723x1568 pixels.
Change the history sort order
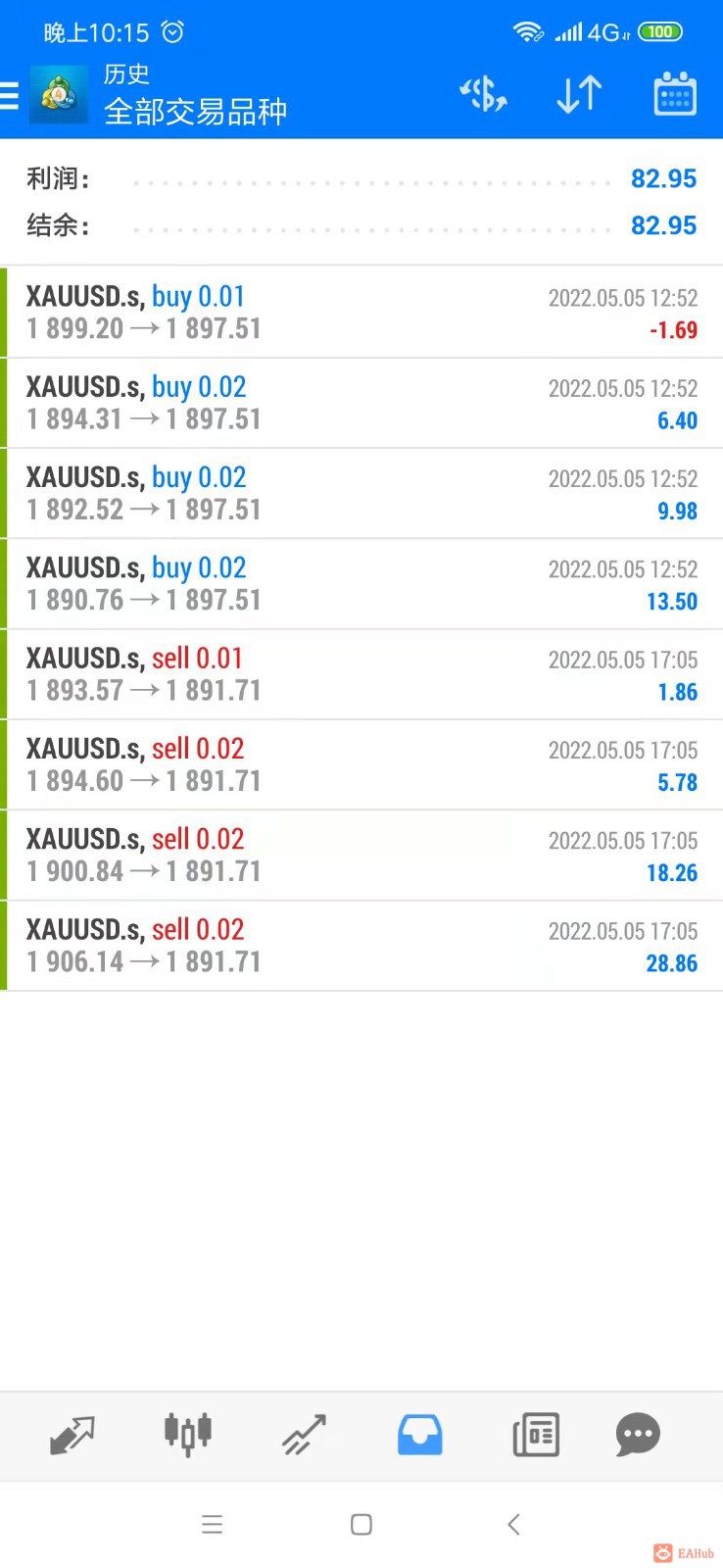pyautogui.click(x=579, y=95)
